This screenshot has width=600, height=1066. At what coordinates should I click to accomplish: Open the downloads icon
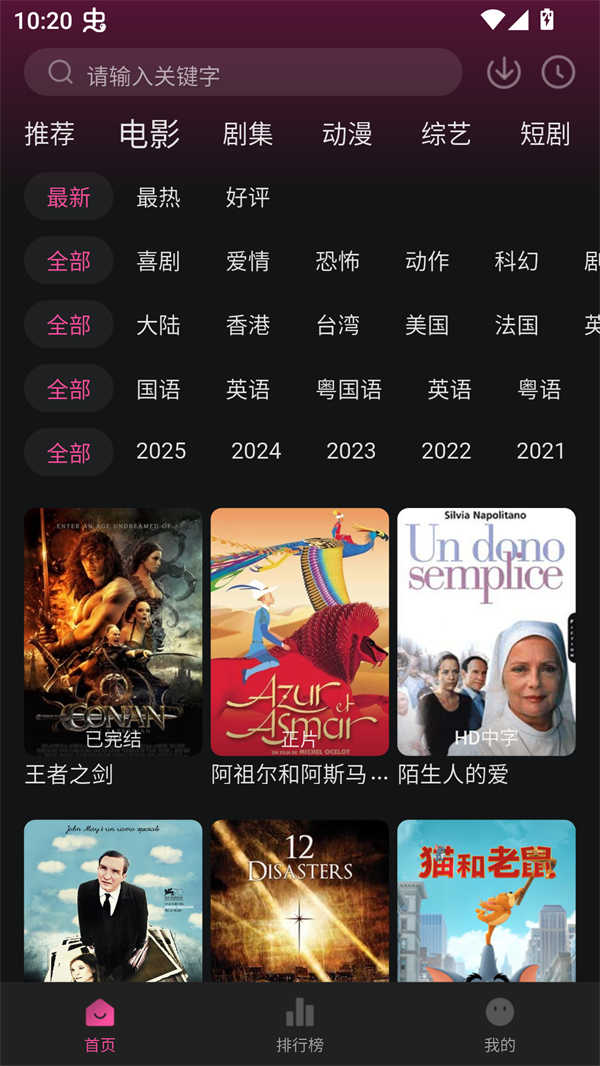click(x=503, y=72)
